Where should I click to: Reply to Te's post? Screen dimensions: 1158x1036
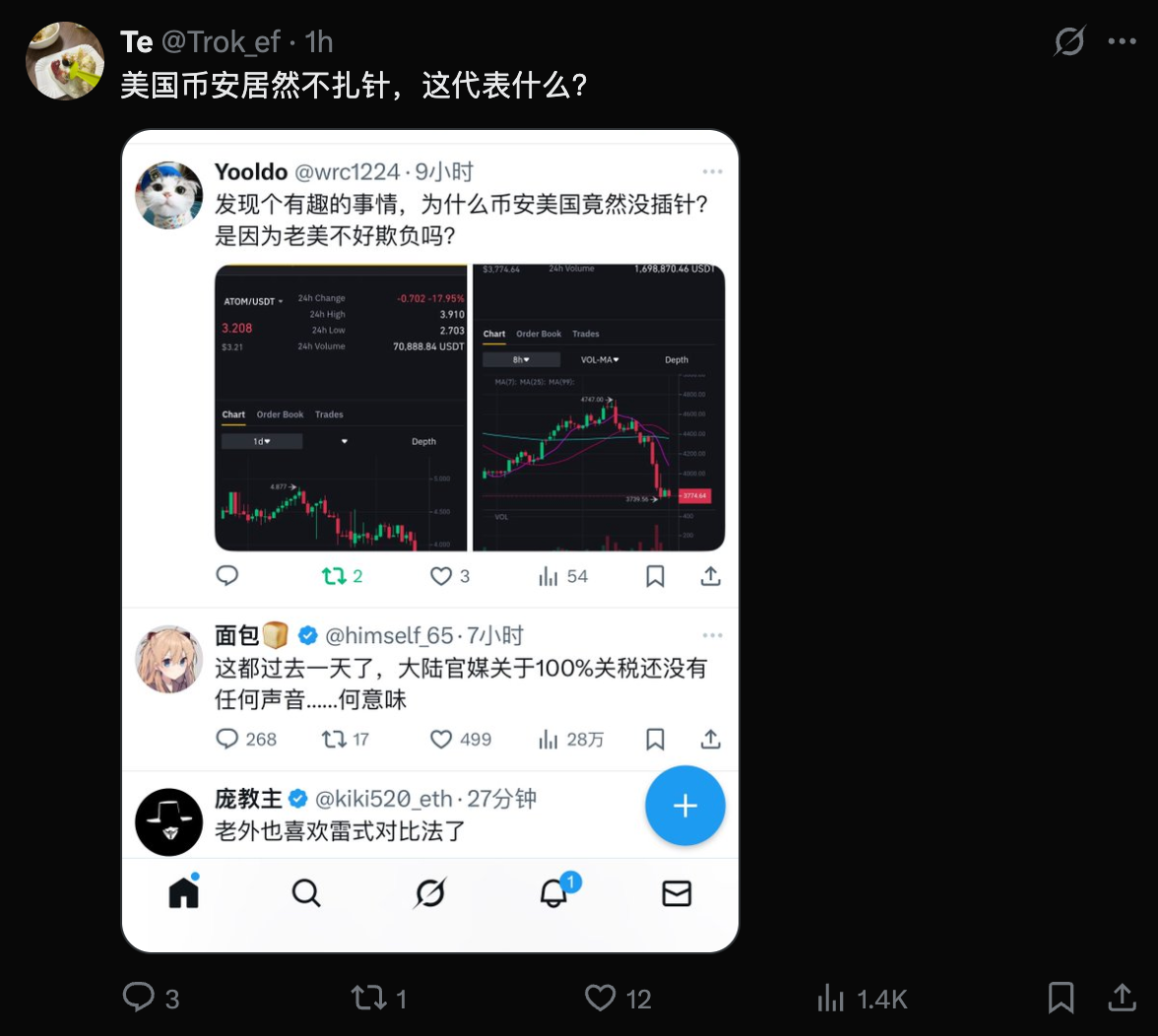[139, 999]
